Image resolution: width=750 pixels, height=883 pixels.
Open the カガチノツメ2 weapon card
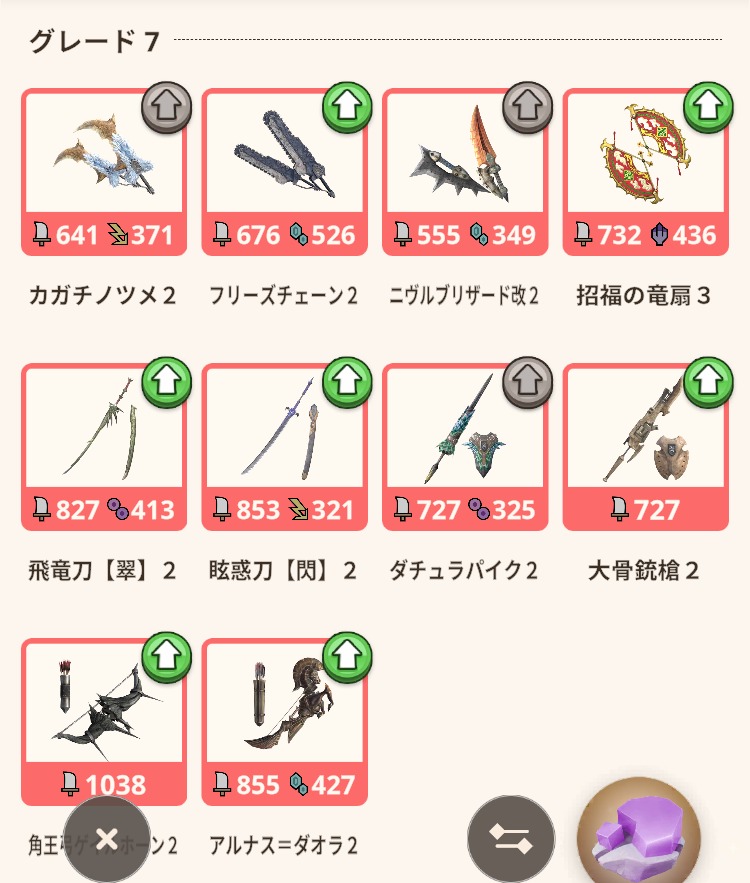[103, 172]
